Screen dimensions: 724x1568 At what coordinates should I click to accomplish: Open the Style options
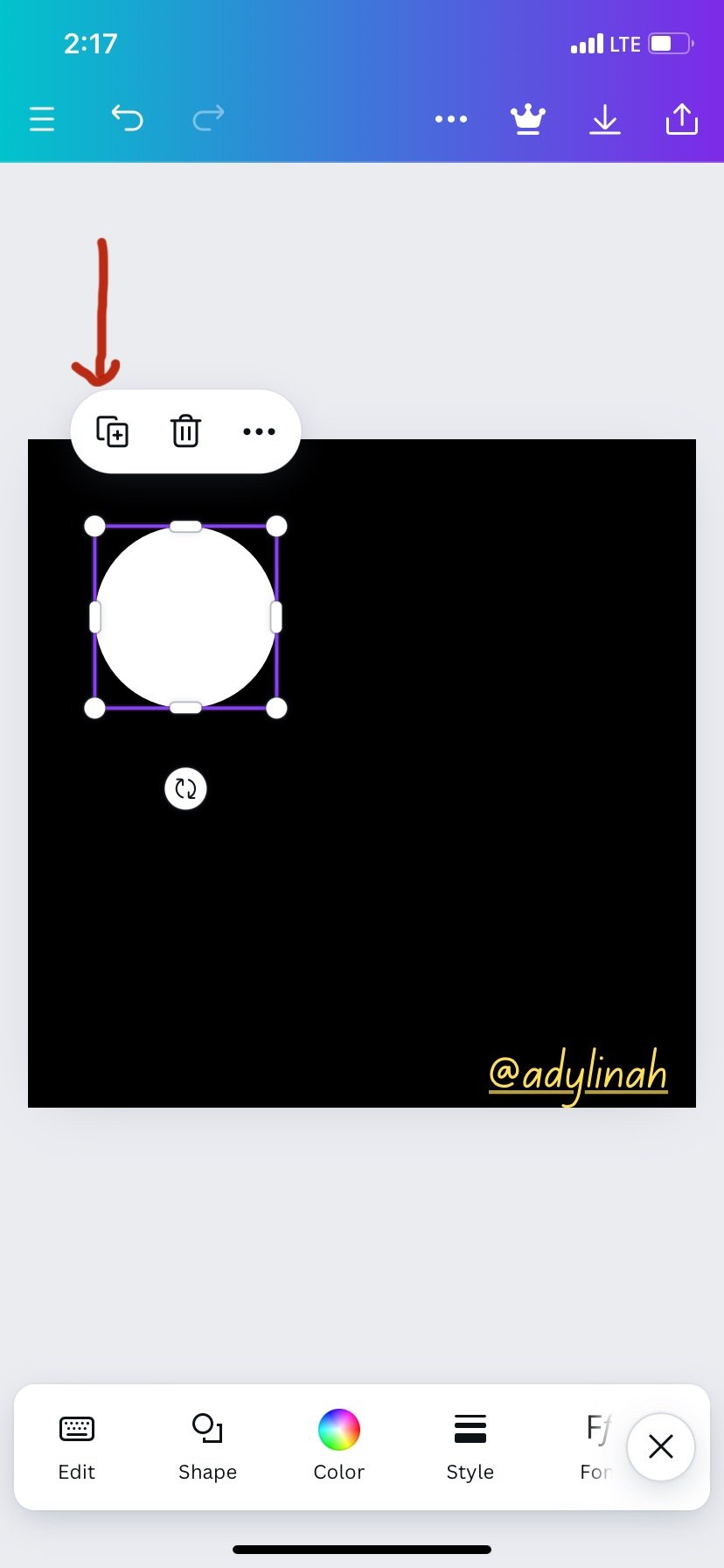click(x=470, y=1447)
